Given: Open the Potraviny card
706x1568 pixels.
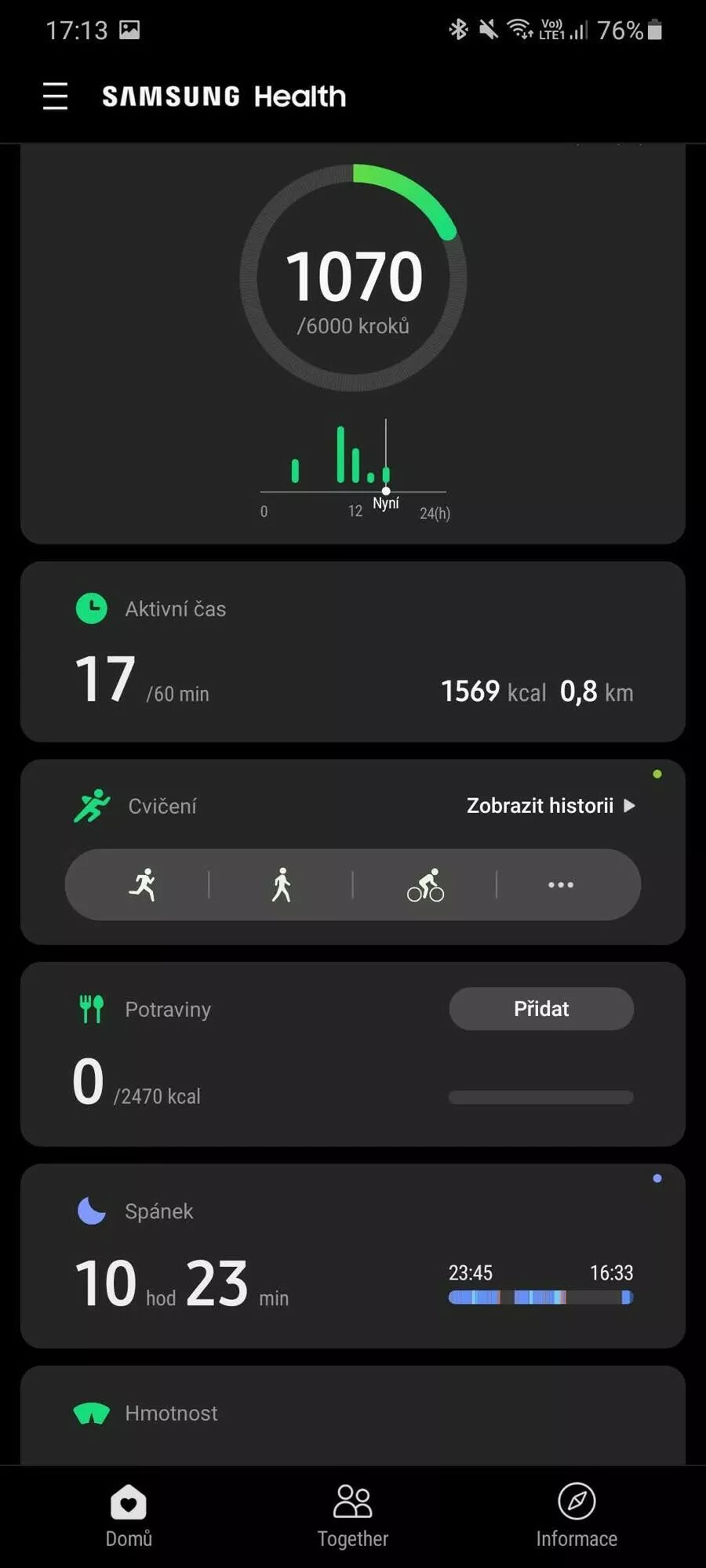Looking at the screenshot, I should pyautogui.click(x=353, y=1054).
